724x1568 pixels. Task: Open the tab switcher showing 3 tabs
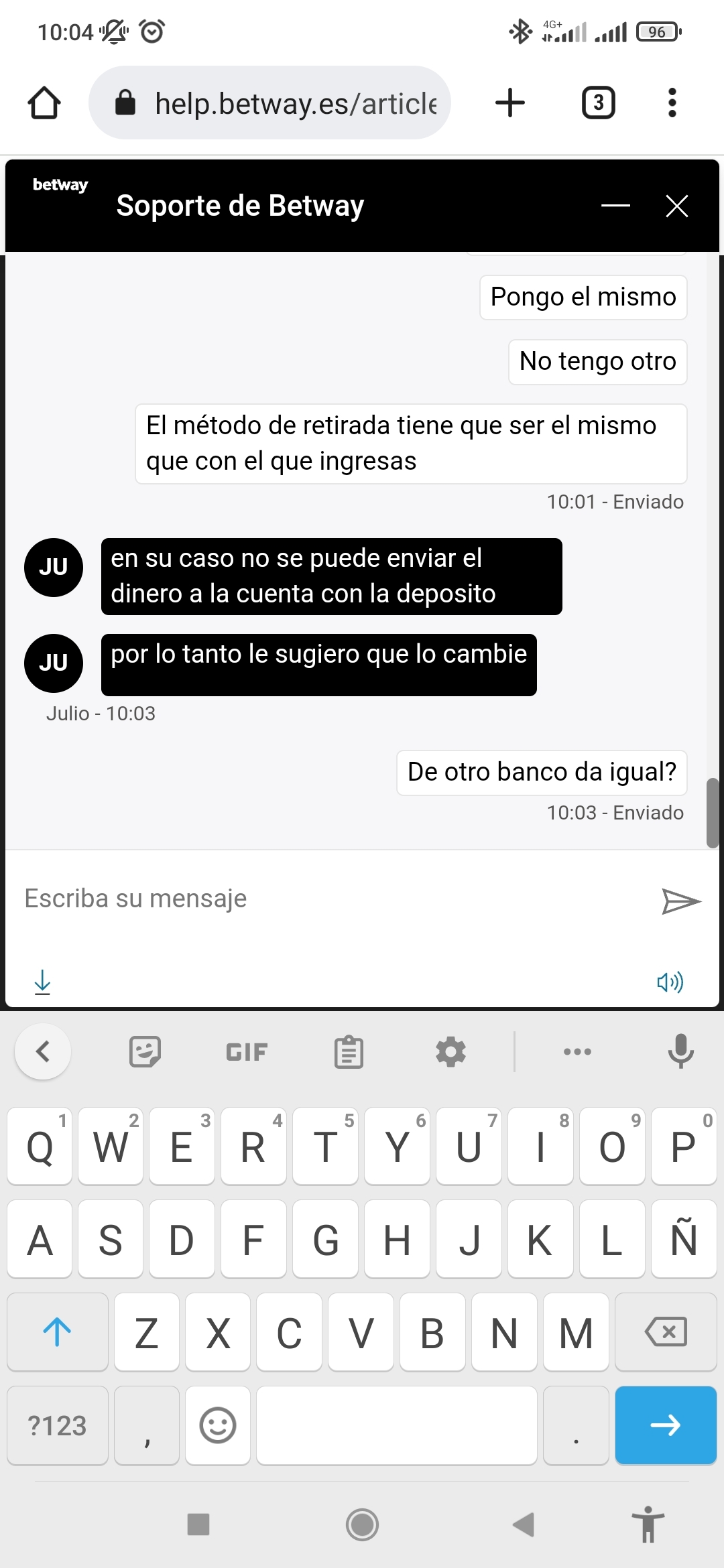pos(598,103)
